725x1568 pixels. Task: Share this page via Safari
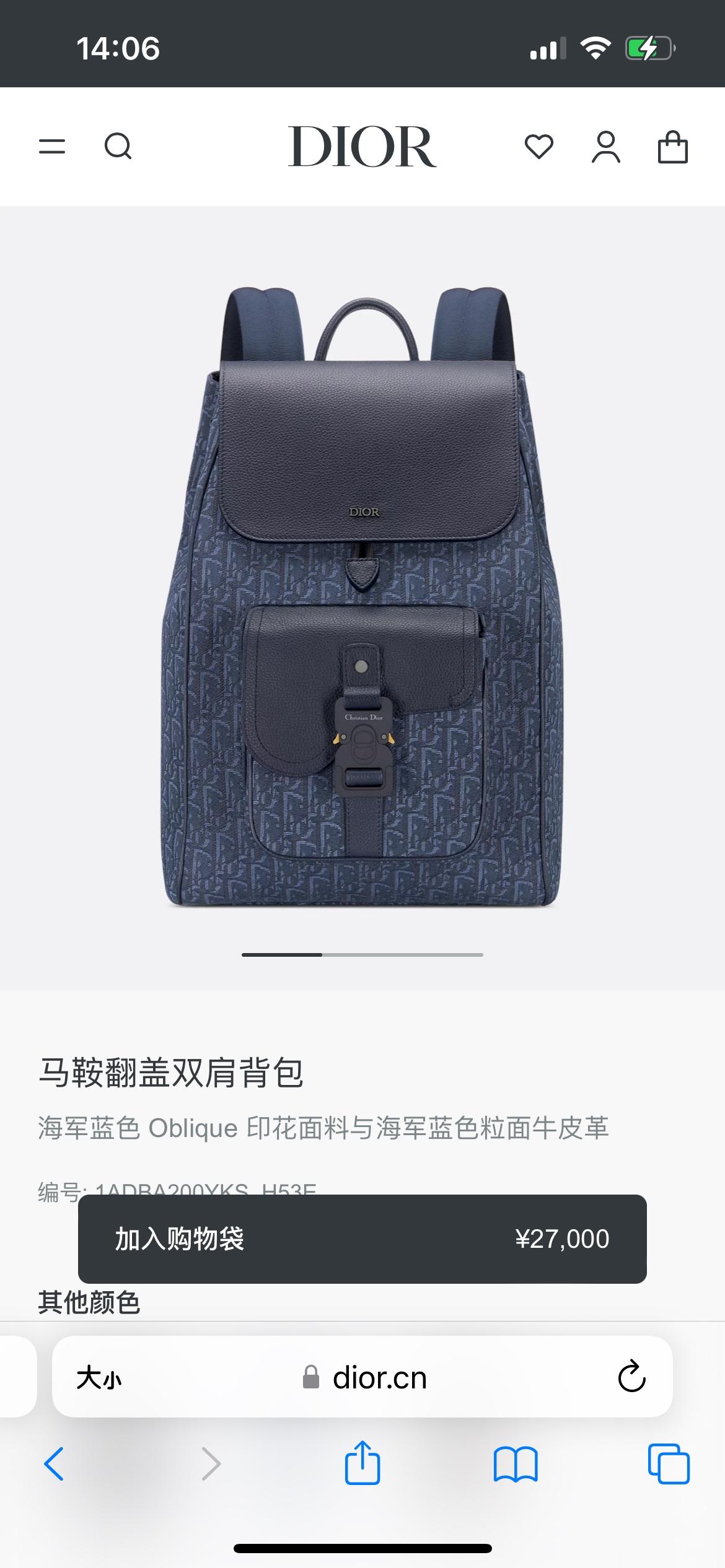coord(362,1463)
